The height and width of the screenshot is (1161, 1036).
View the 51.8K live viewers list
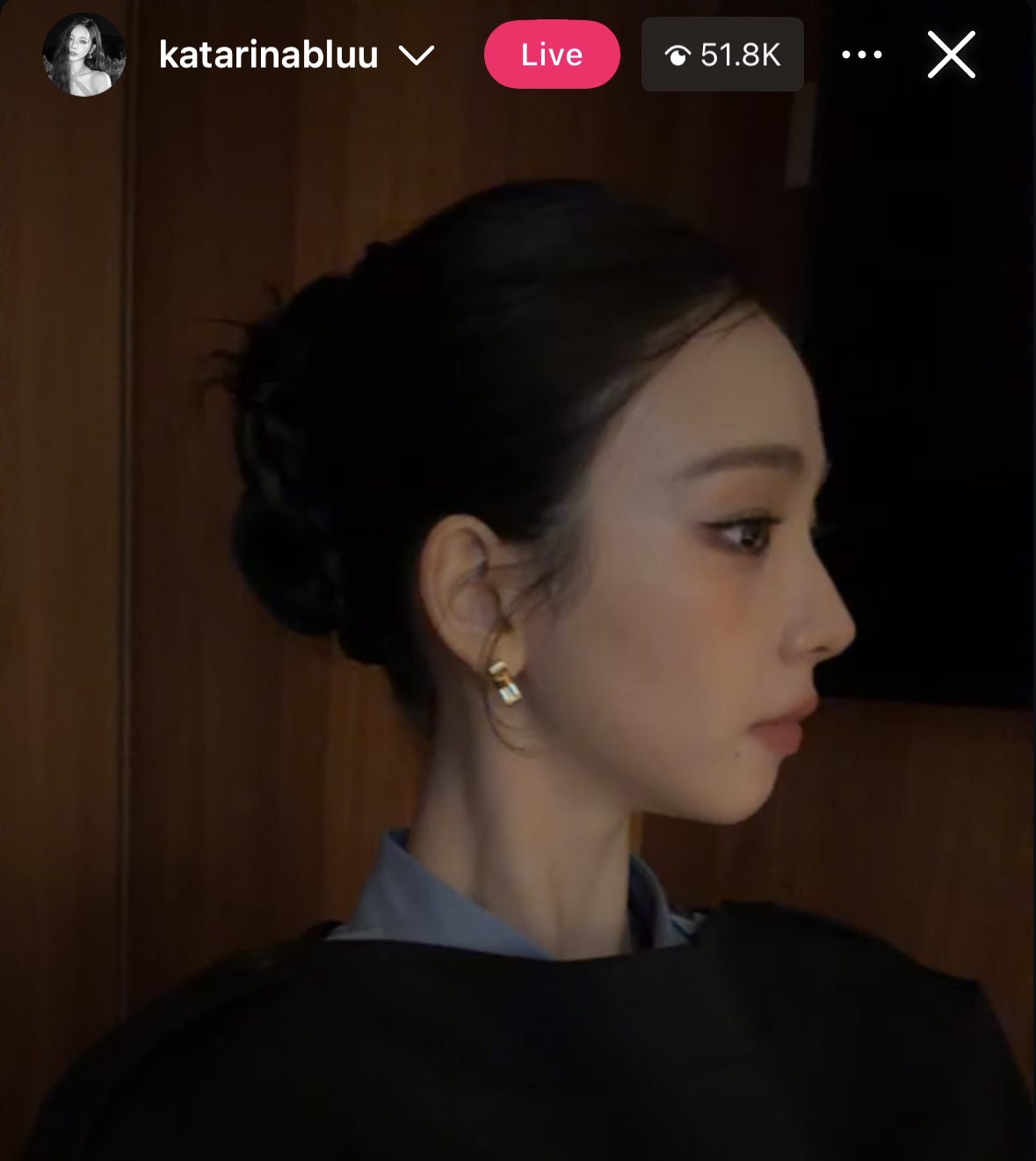coord(722,54)
